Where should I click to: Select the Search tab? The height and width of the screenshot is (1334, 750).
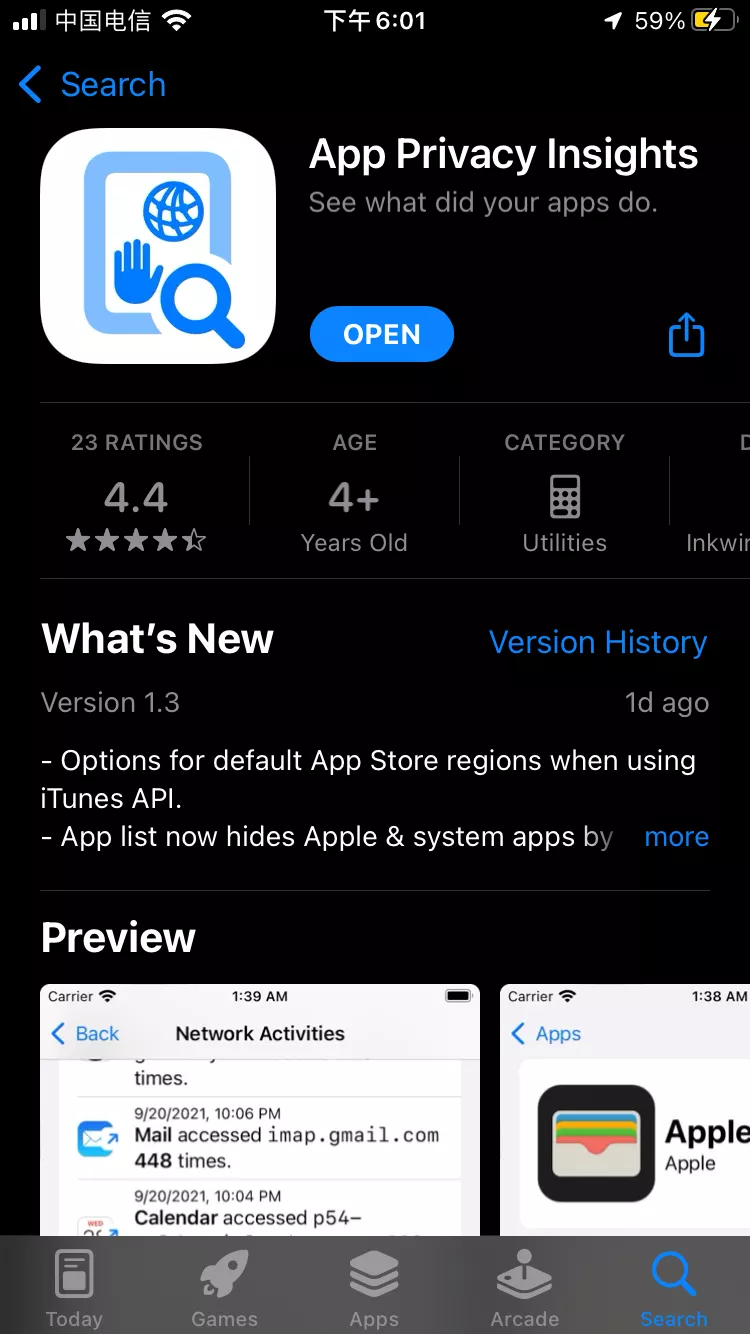pyautogui.click(x=673, y=1290)
